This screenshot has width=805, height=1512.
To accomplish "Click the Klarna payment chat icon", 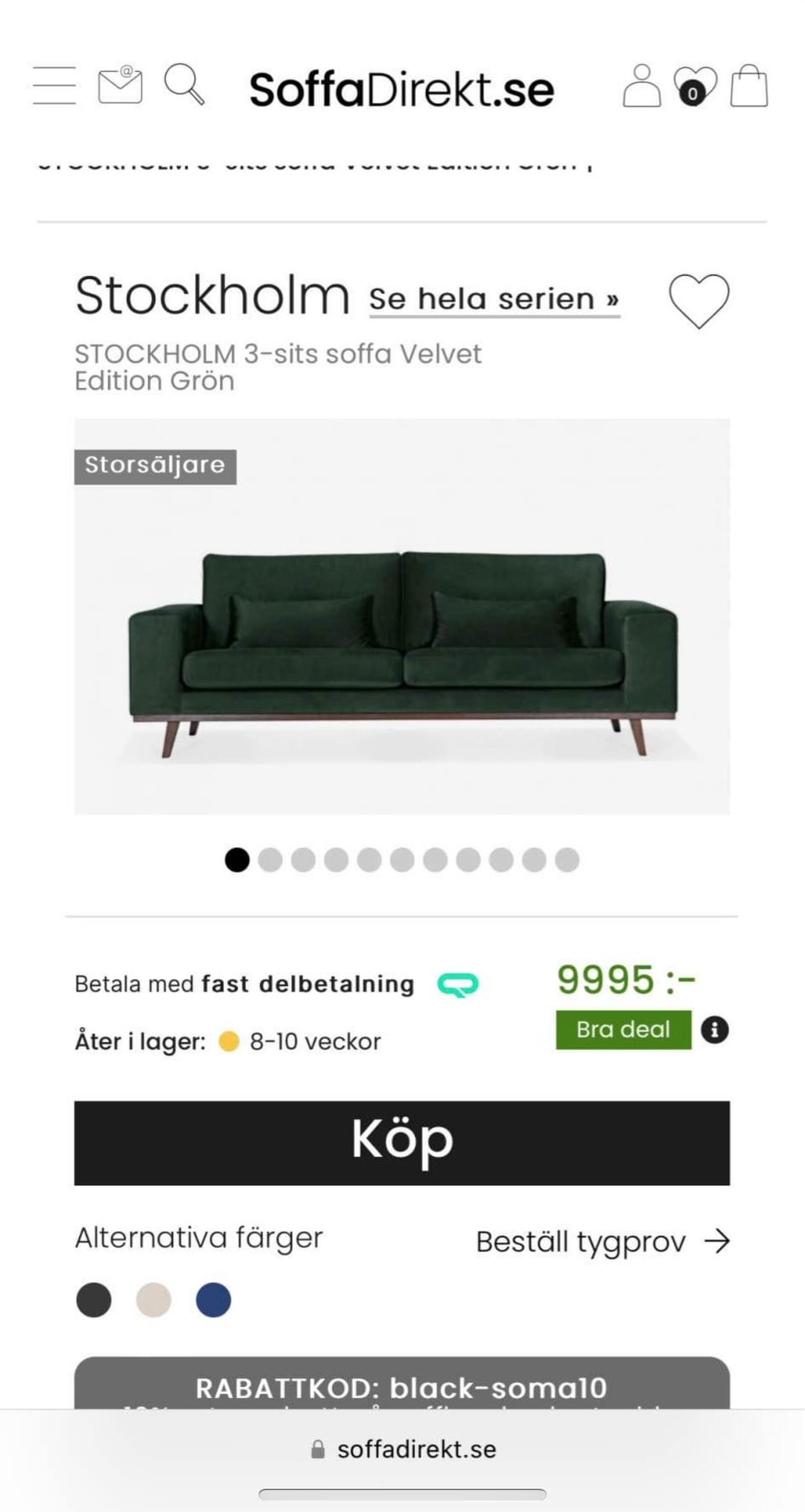I will click(459, 986).
